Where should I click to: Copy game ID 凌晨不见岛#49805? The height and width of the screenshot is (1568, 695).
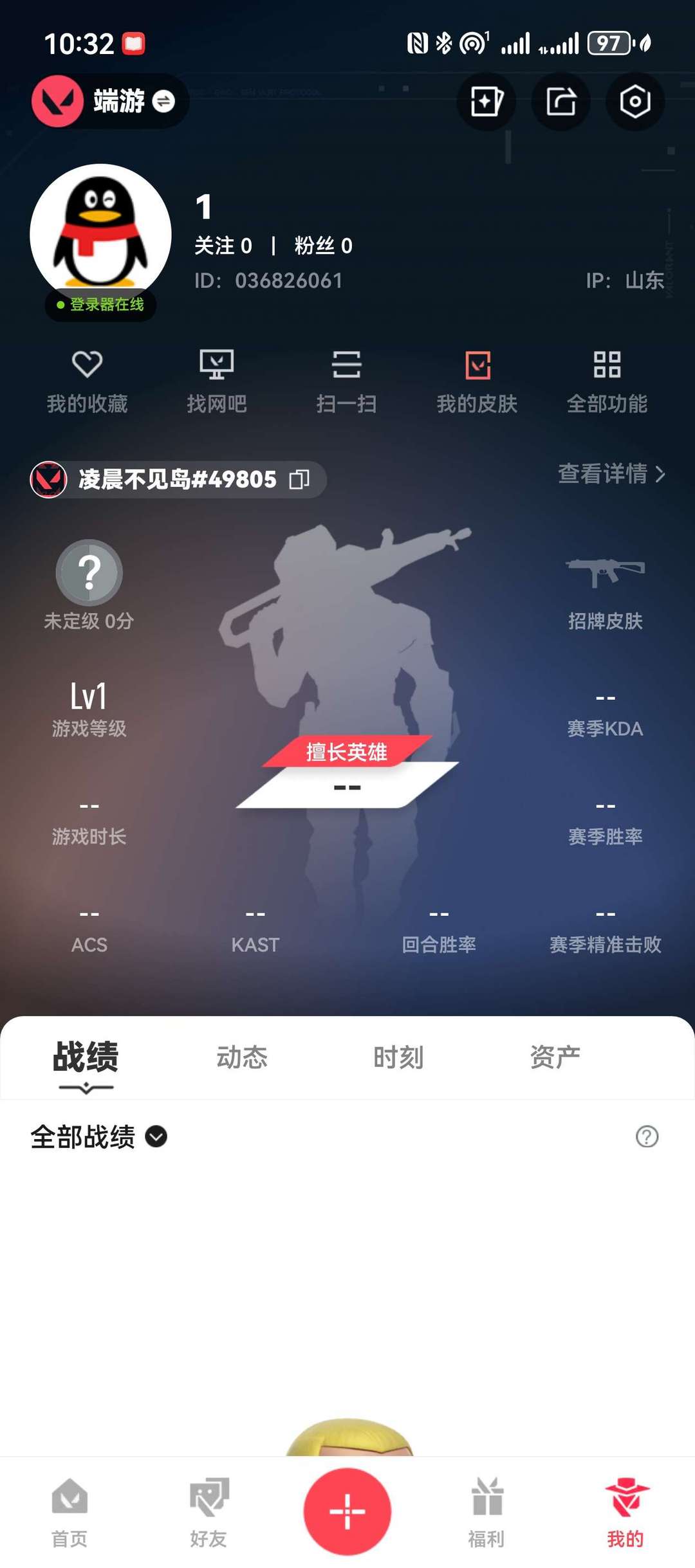click(x=299, y=479)
